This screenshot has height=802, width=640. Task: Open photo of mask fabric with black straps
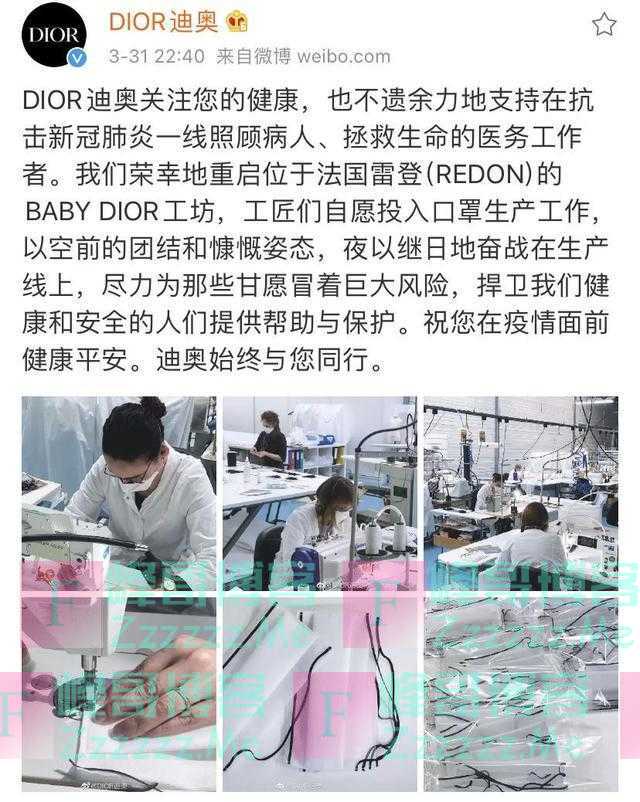pyautogui.click(x=320, y=692)
